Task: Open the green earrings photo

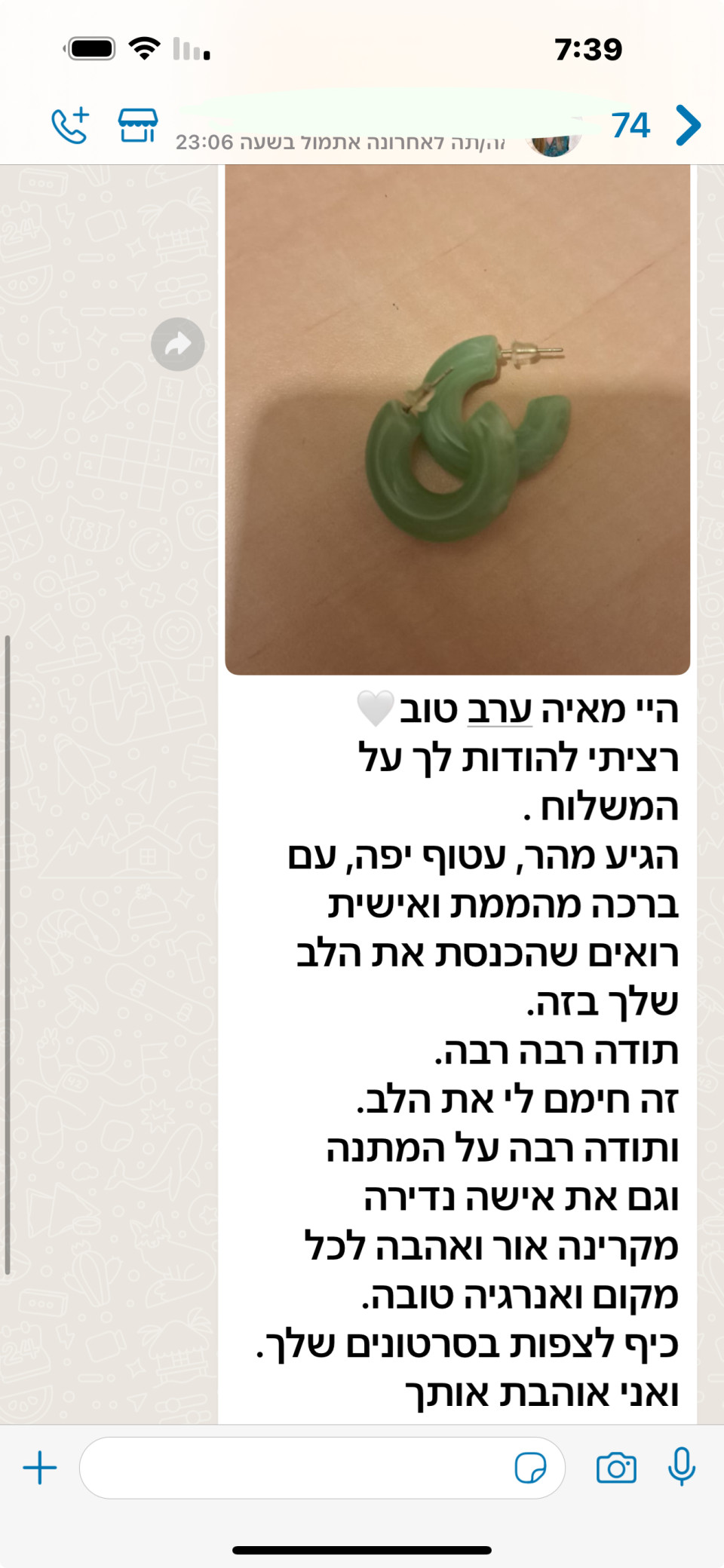Action: click(x=458, y=419)
